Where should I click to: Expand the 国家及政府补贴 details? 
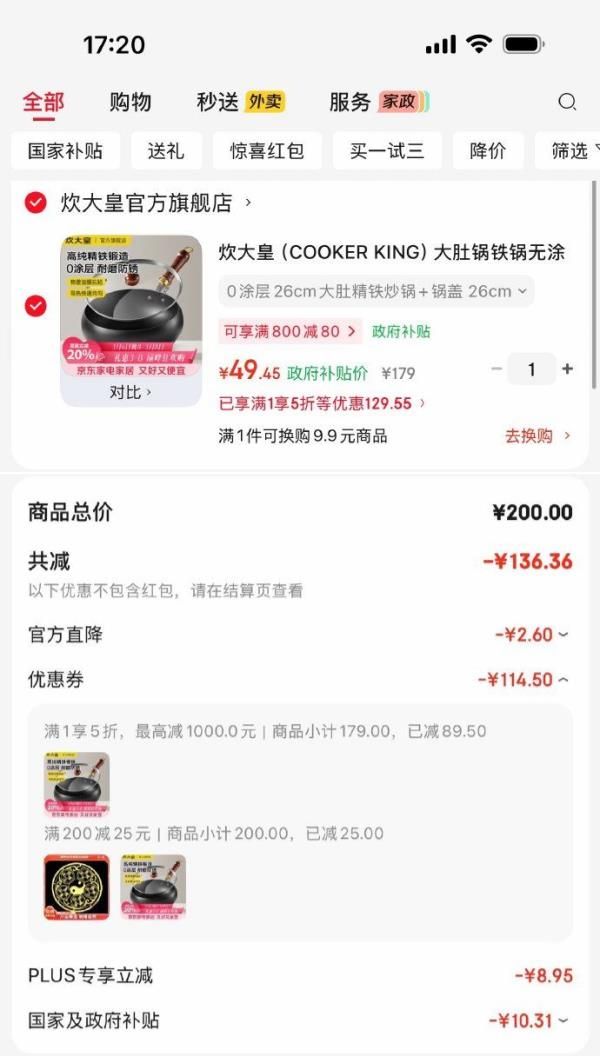[x=529, y=1021]
